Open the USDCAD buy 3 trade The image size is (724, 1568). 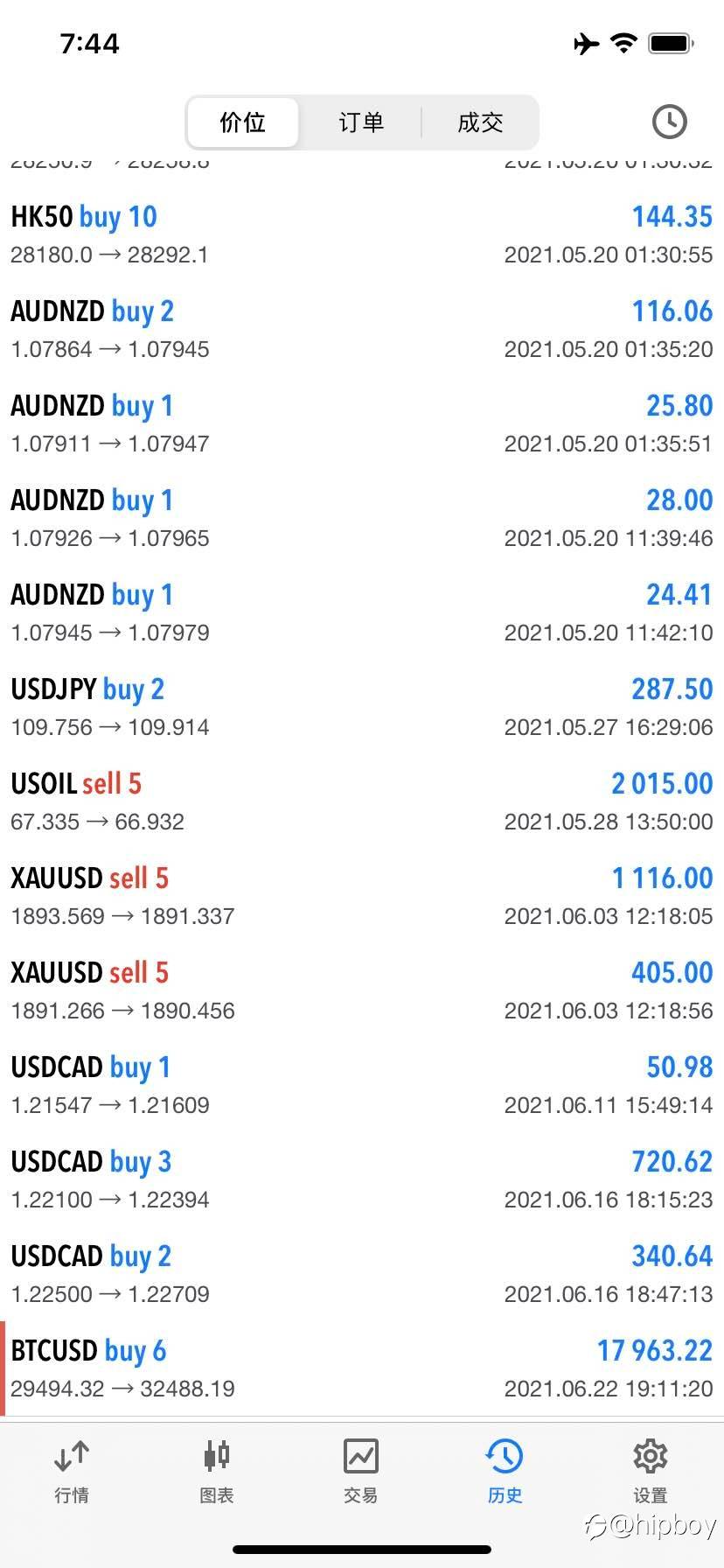click(362, 1179)
